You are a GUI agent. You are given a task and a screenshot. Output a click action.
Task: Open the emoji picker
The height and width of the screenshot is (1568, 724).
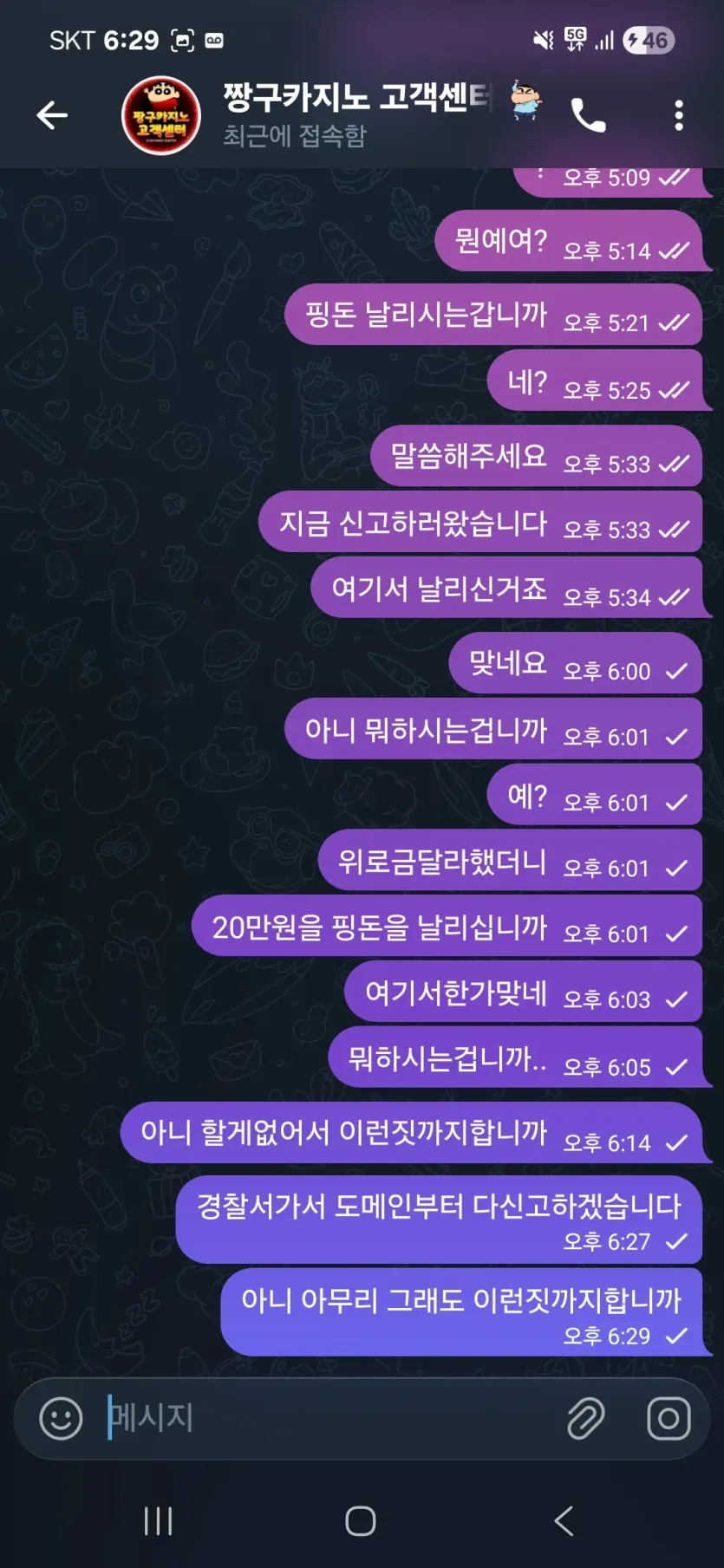point(61,1418)
